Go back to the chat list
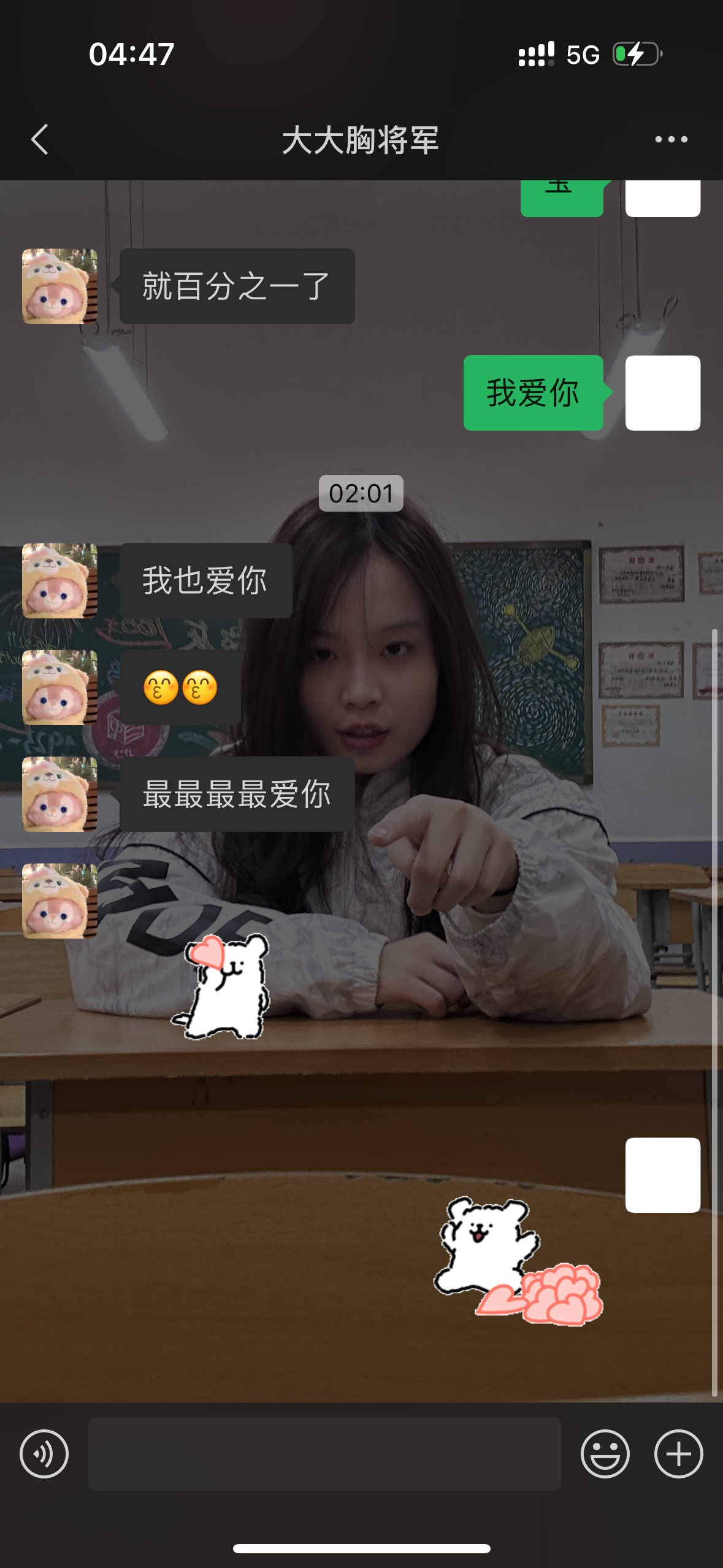 point(40,140)
